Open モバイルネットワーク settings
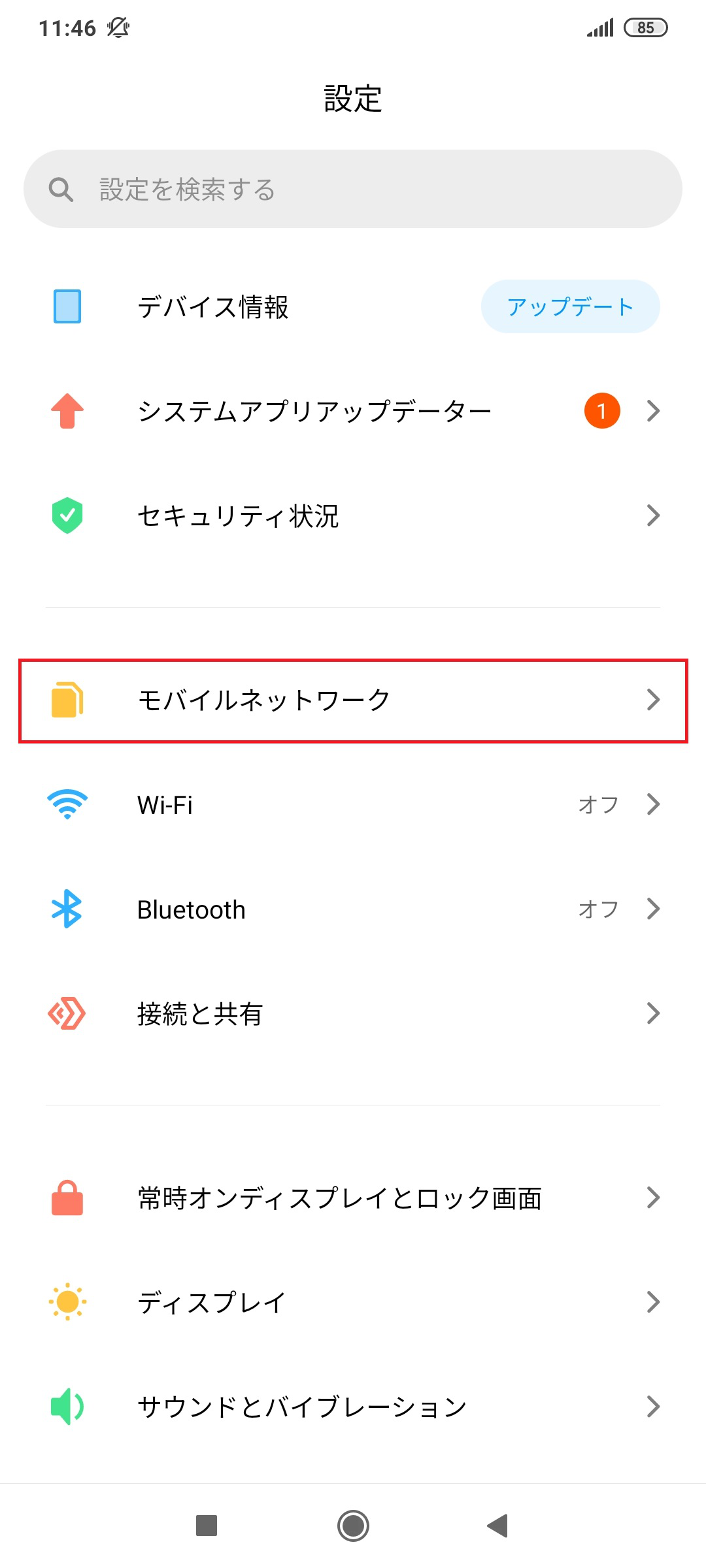This screenshot has width=706, height=1568. tap(353, 700)
